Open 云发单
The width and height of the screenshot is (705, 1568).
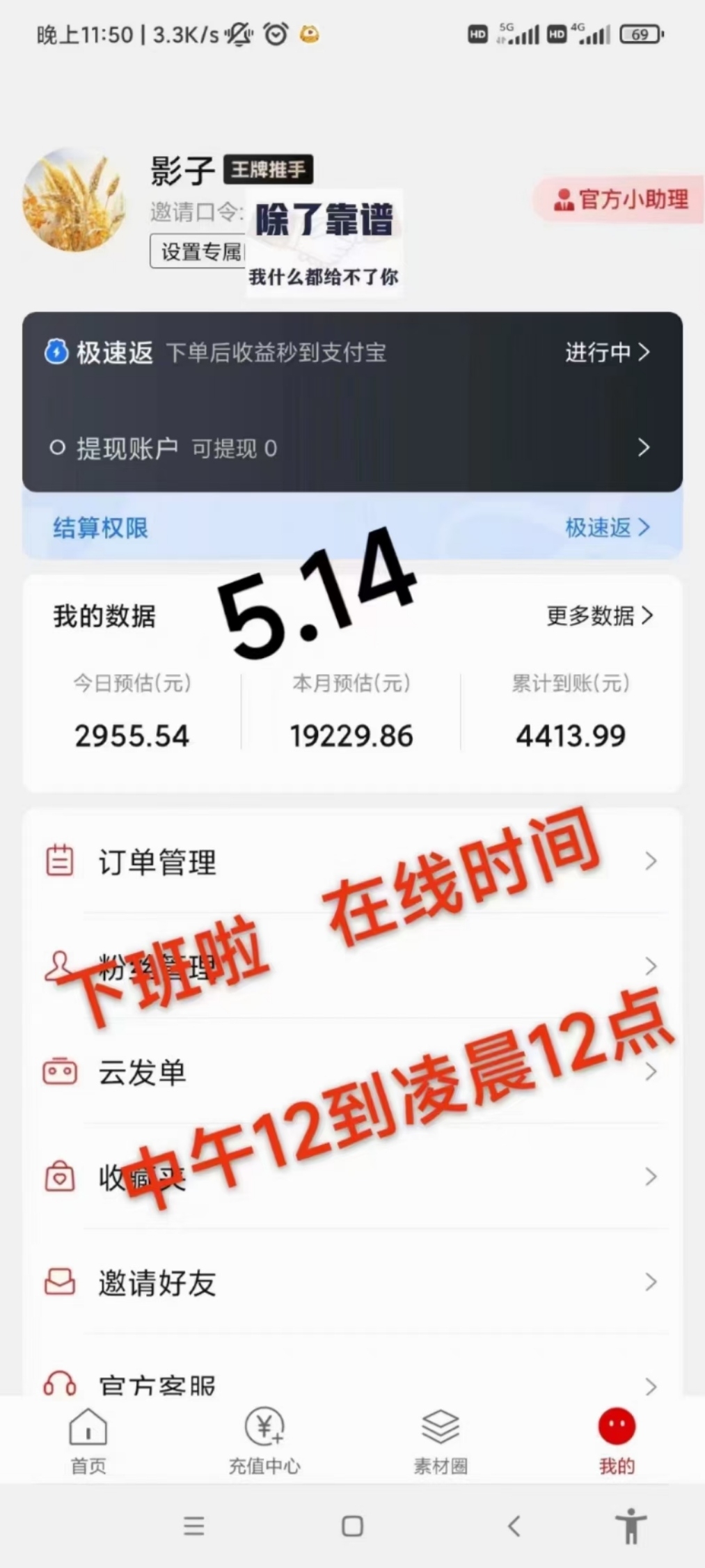(352, 1072)
